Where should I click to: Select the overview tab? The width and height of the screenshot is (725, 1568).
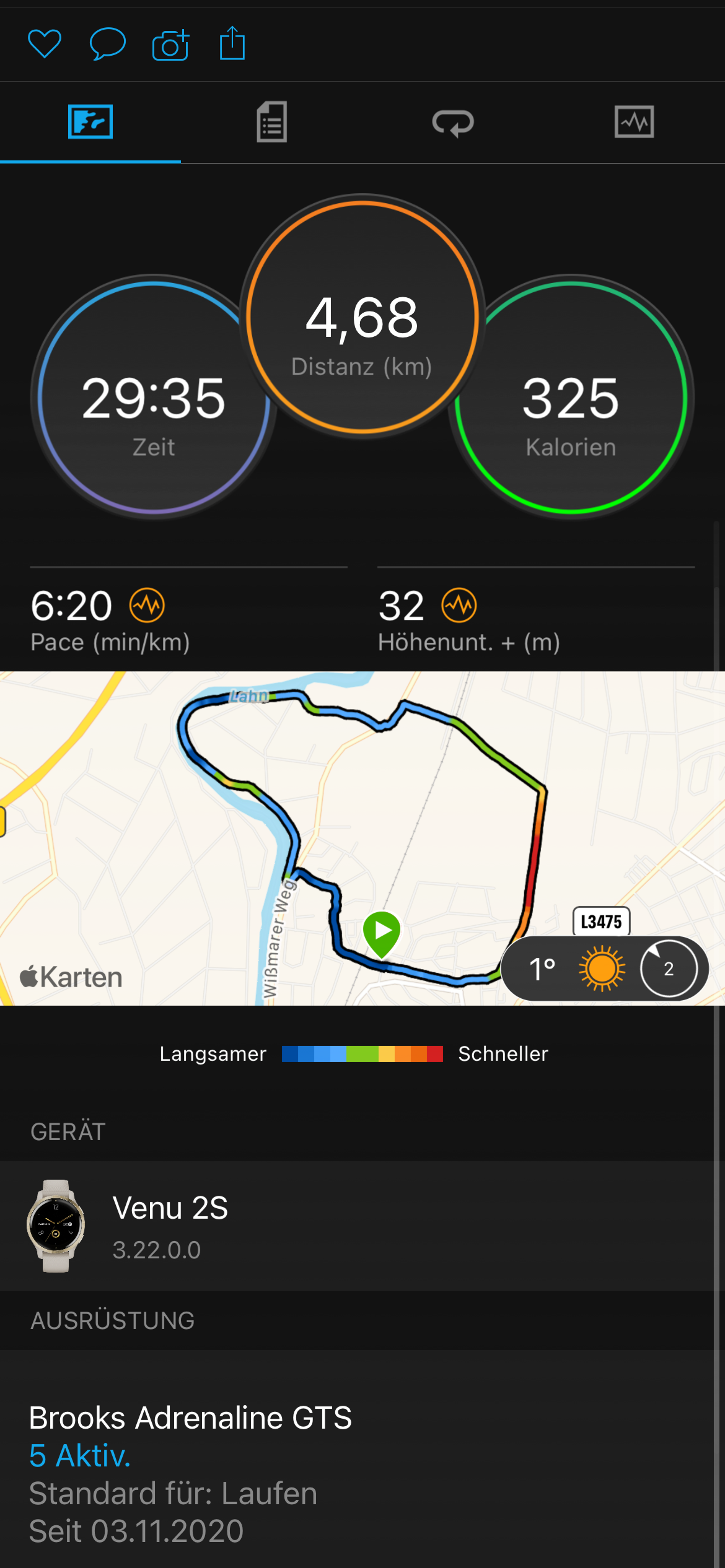[90, 122]
